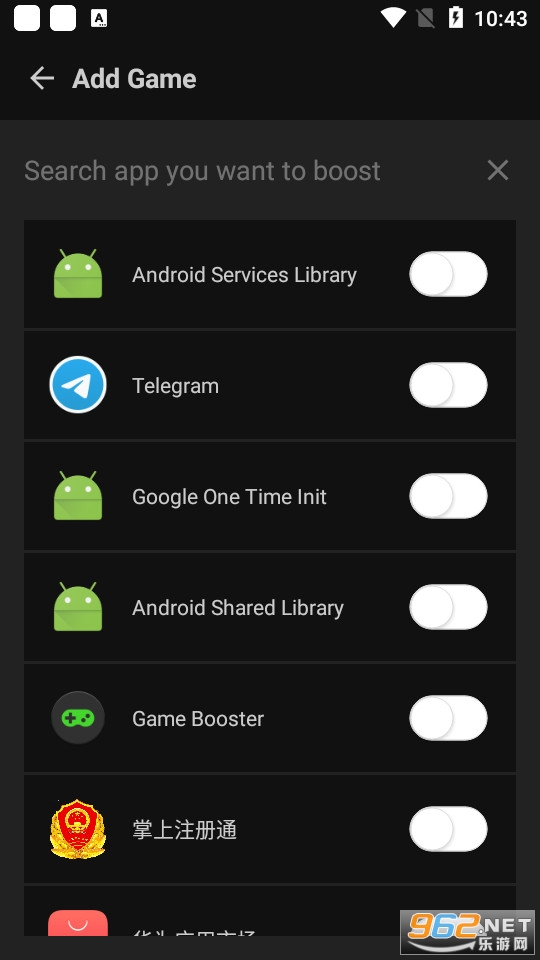Enable boost for Android Services Library
The height and width of the screenshot is (960, 540).
click(x=448, y=274)
